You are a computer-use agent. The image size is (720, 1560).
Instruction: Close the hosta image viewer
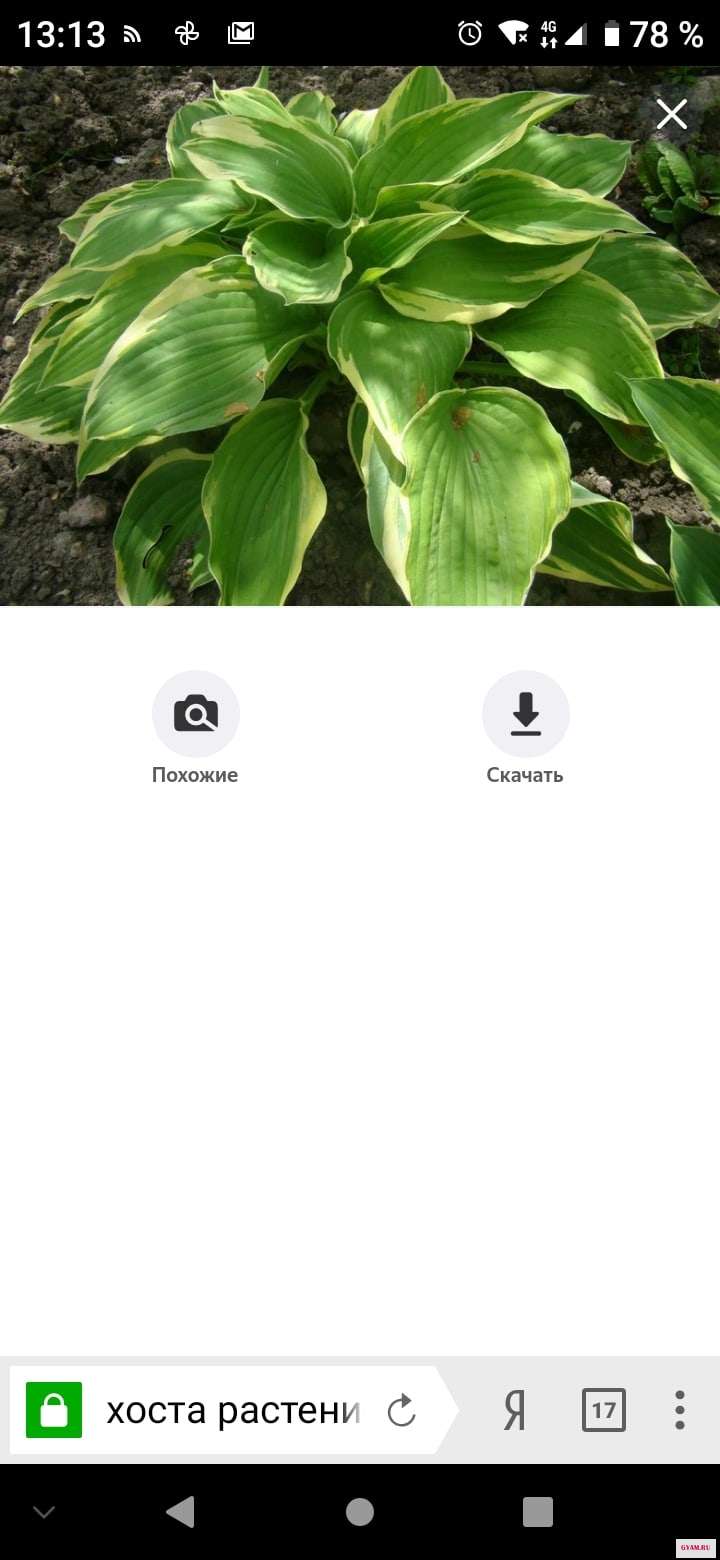(x=671, y=115)
